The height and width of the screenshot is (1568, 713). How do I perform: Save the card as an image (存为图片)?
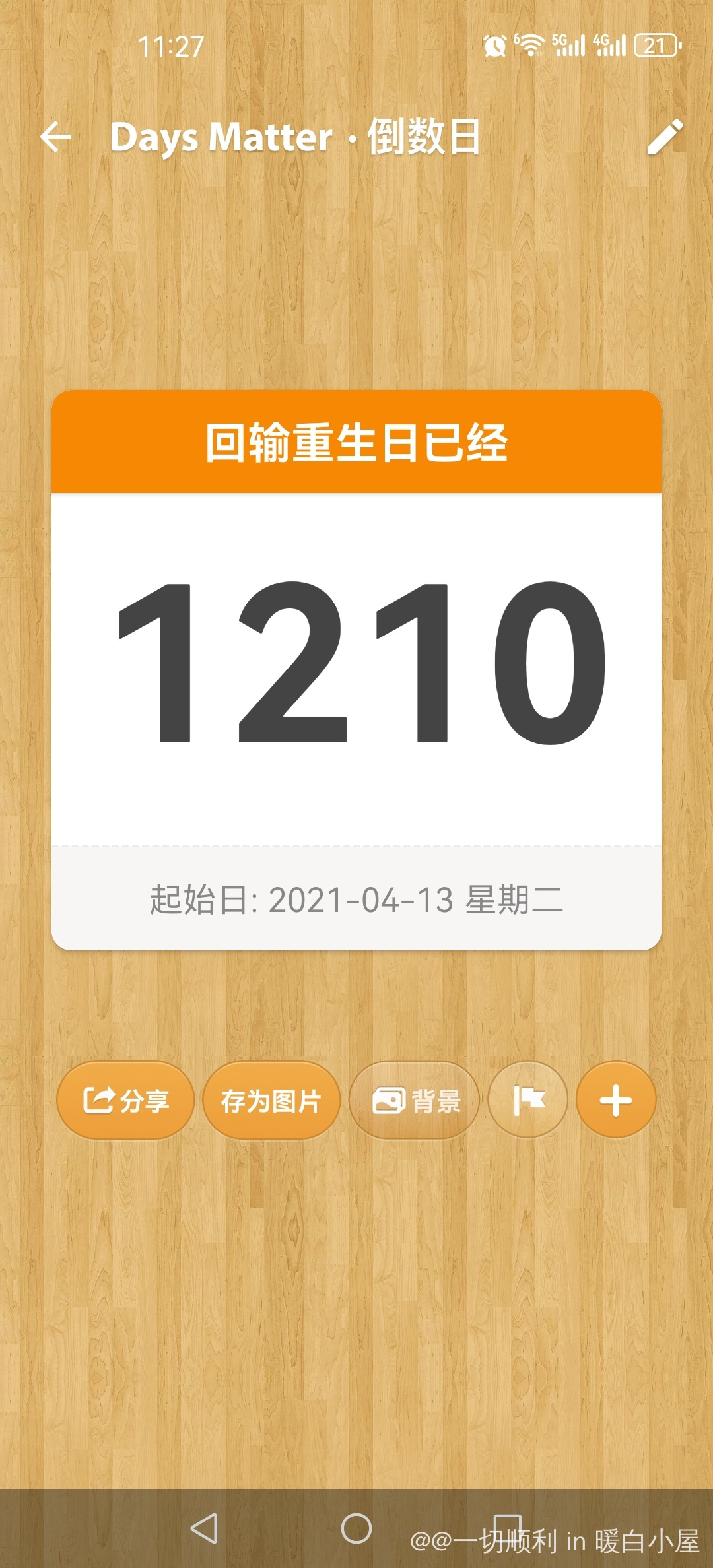coord(271,1101)
